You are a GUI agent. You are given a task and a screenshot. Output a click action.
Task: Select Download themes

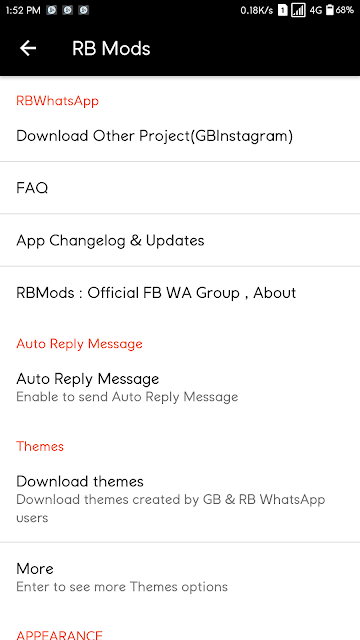pyautogui.click(x=180, y=499)
